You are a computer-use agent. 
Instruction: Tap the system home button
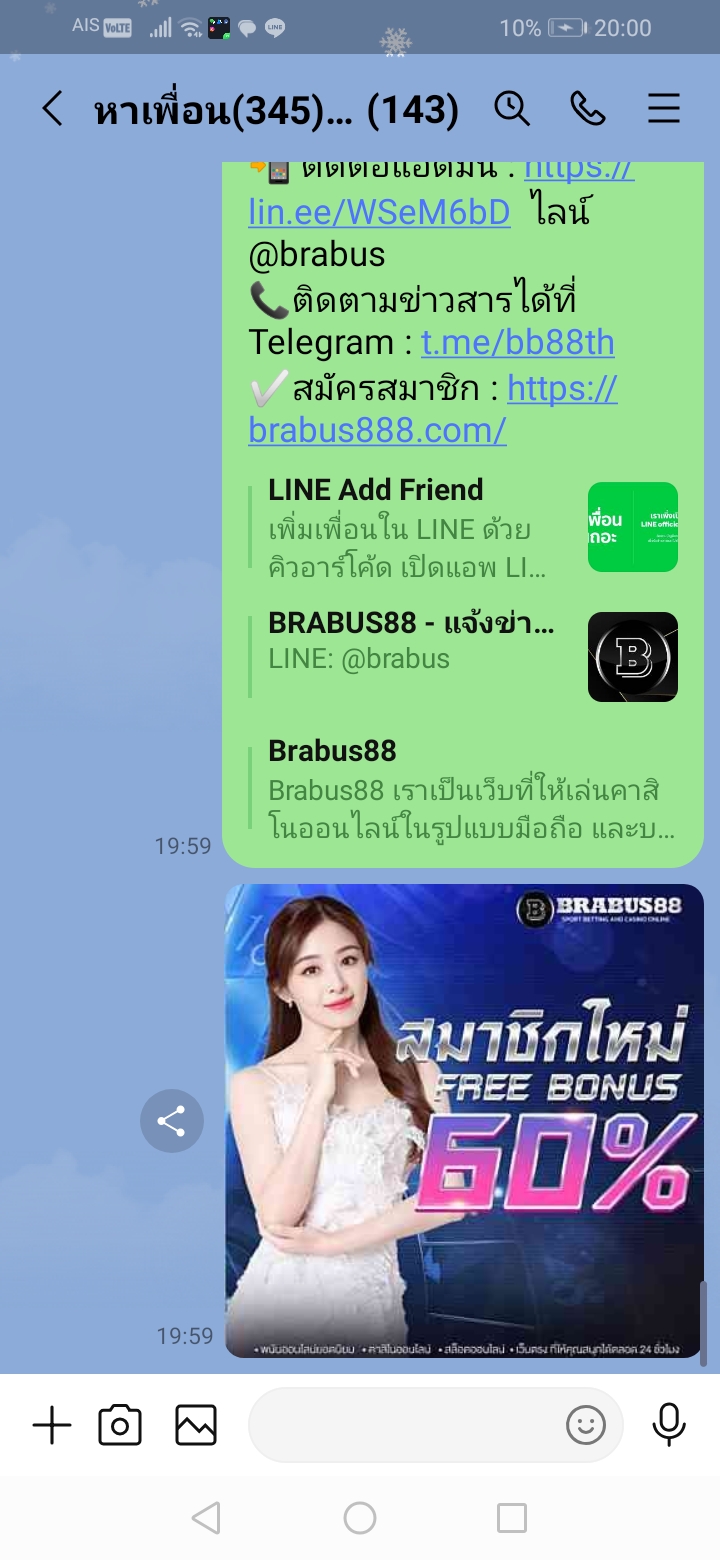pyautogui.click(x=360, y=1518)
